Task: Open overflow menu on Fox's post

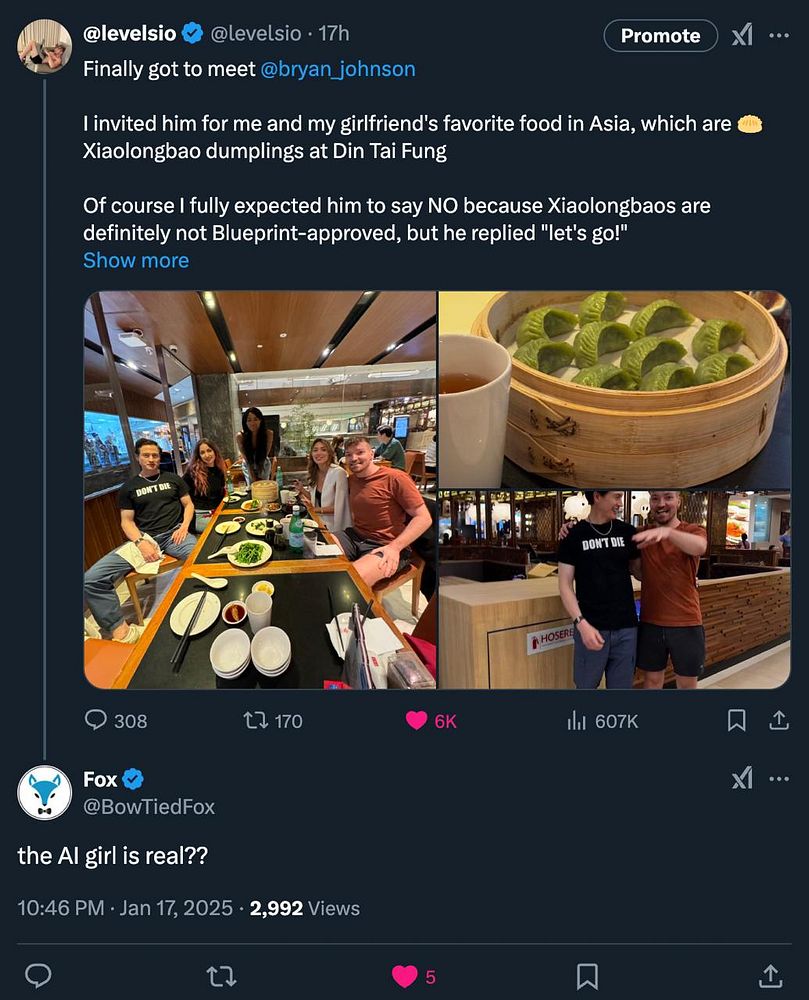Action: [x=779, y=780]
